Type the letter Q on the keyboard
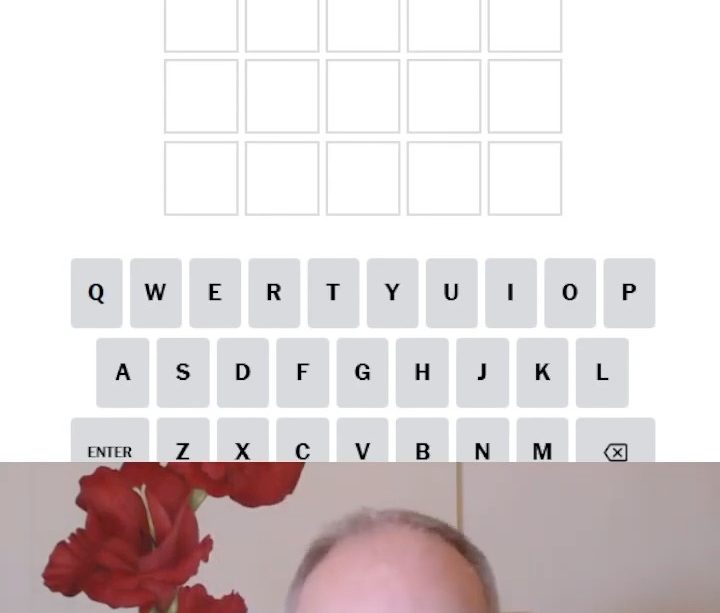Viewport: 720px width, 613px height. click(96, 293)
